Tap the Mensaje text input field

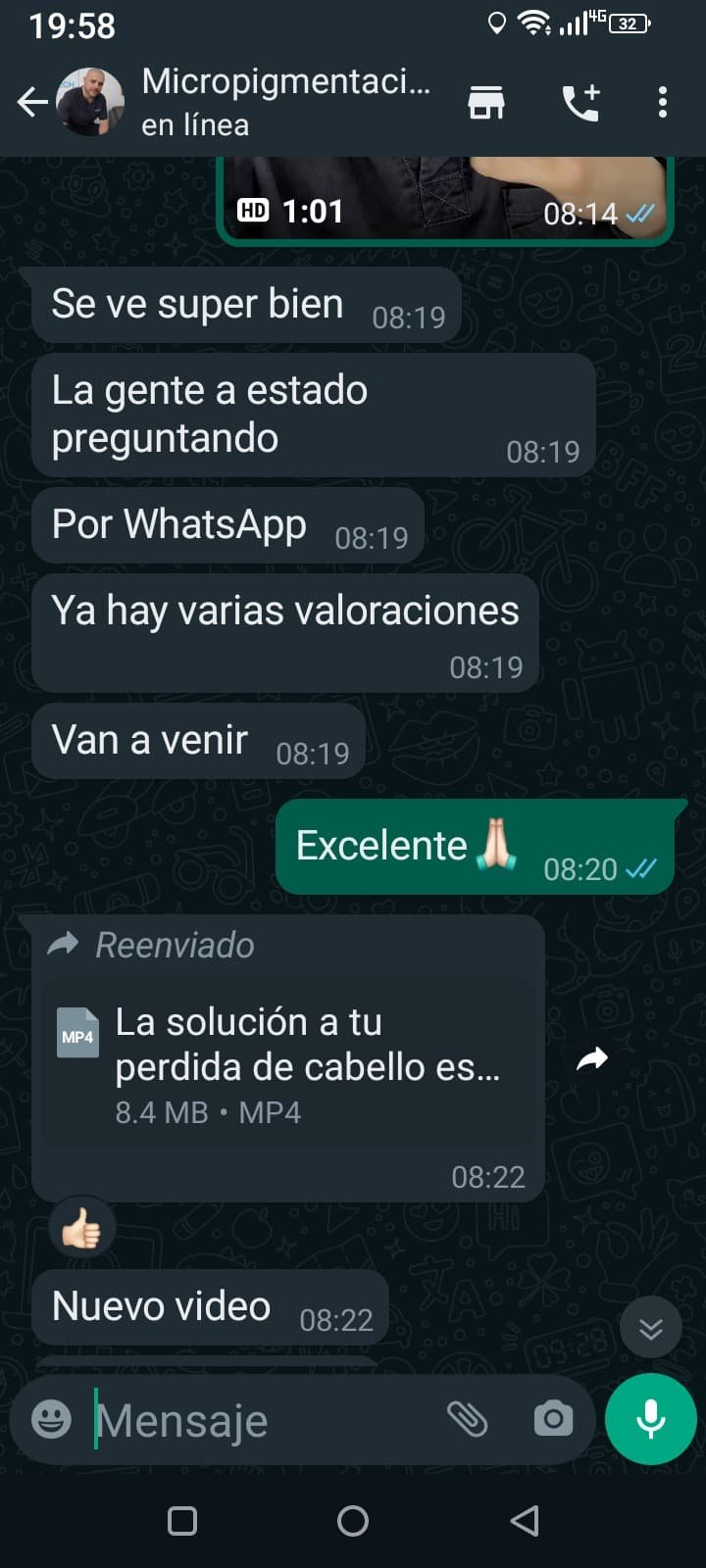click(x=245, y=1419)
